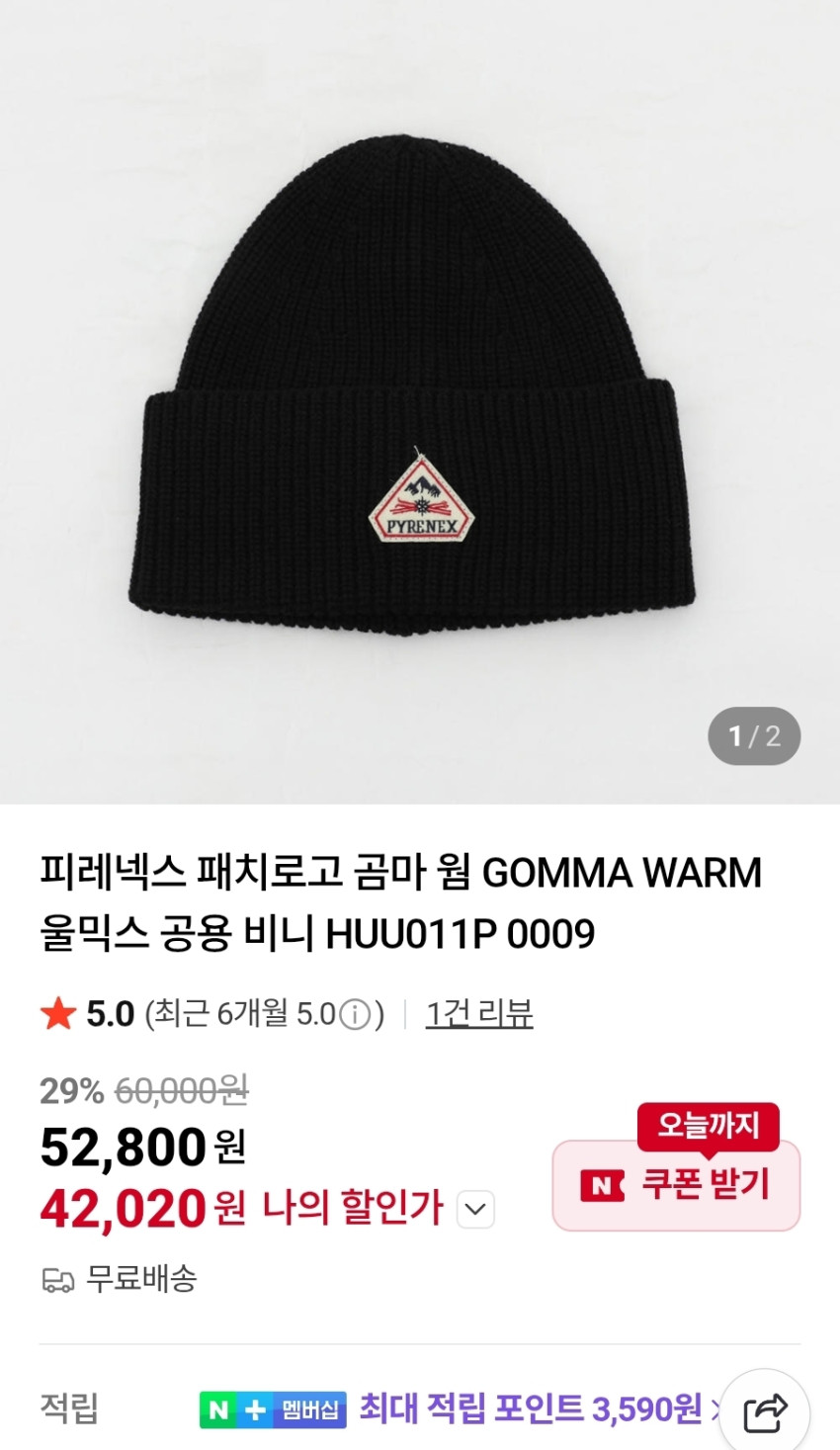Expand the 나의 할인가 price details

tap(475, 1209)
